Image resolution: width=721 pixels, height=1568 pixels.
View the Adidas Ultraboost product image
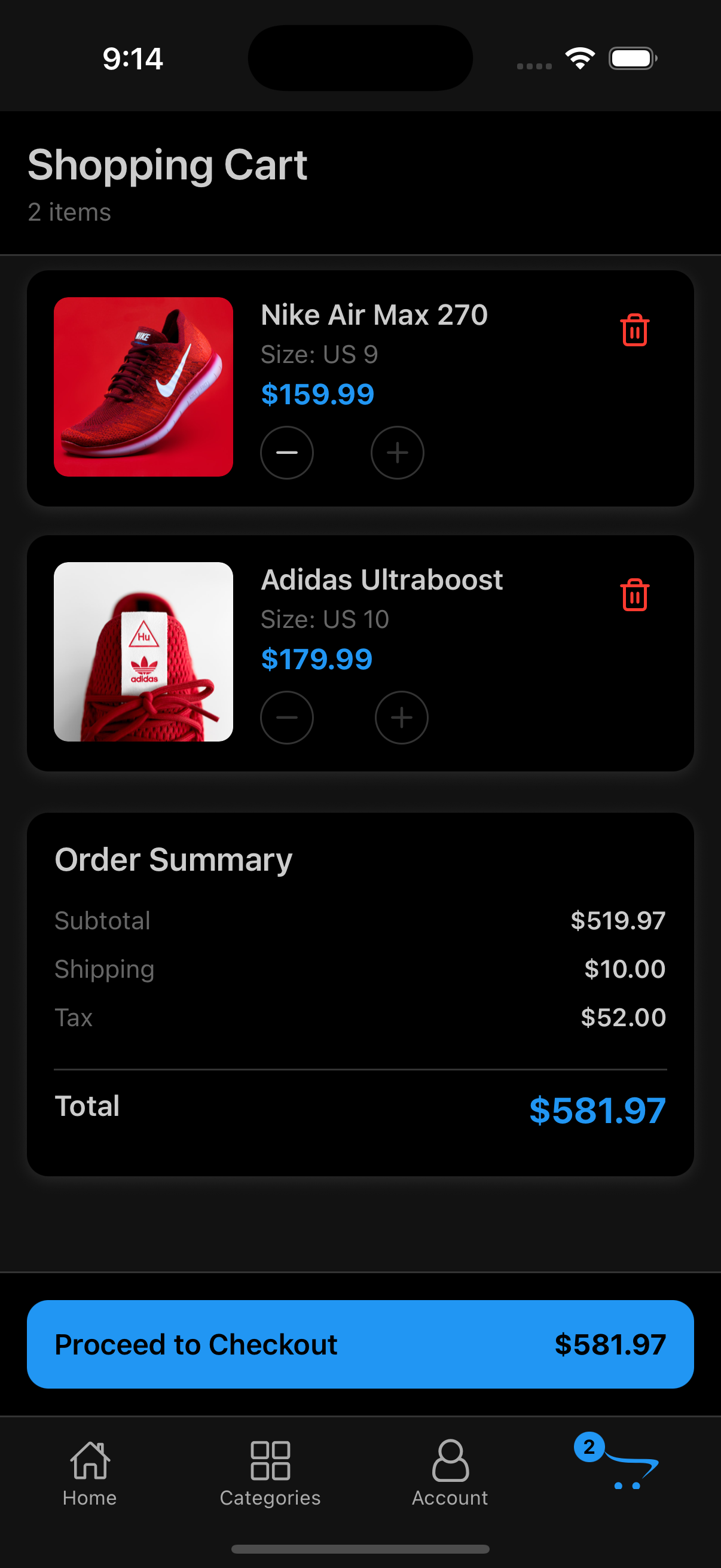[x=143, y=652]
